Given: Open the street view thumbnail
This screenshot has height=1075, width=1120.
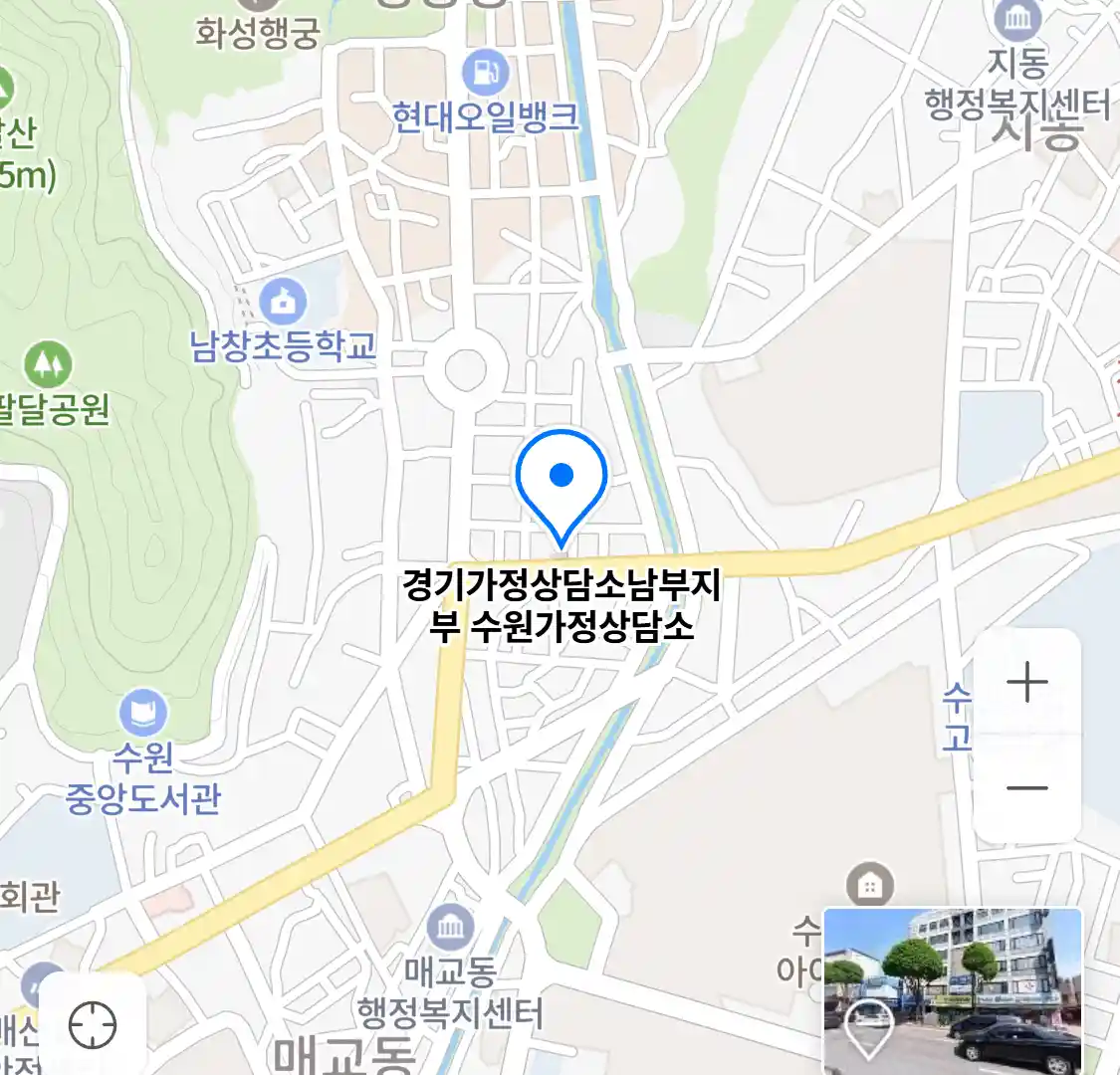Looking at the screenshot, I should [x=953, y=989].
